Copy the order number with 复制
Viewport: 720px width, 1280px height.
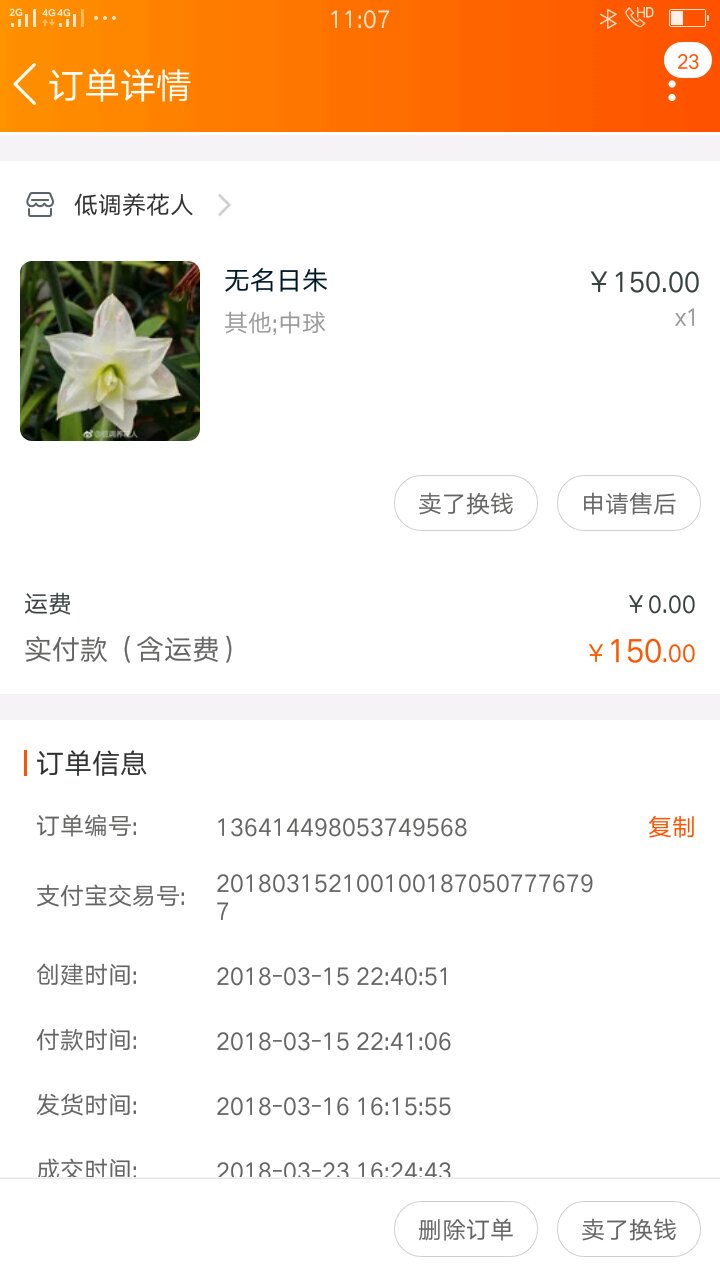(x=670, y=827)
